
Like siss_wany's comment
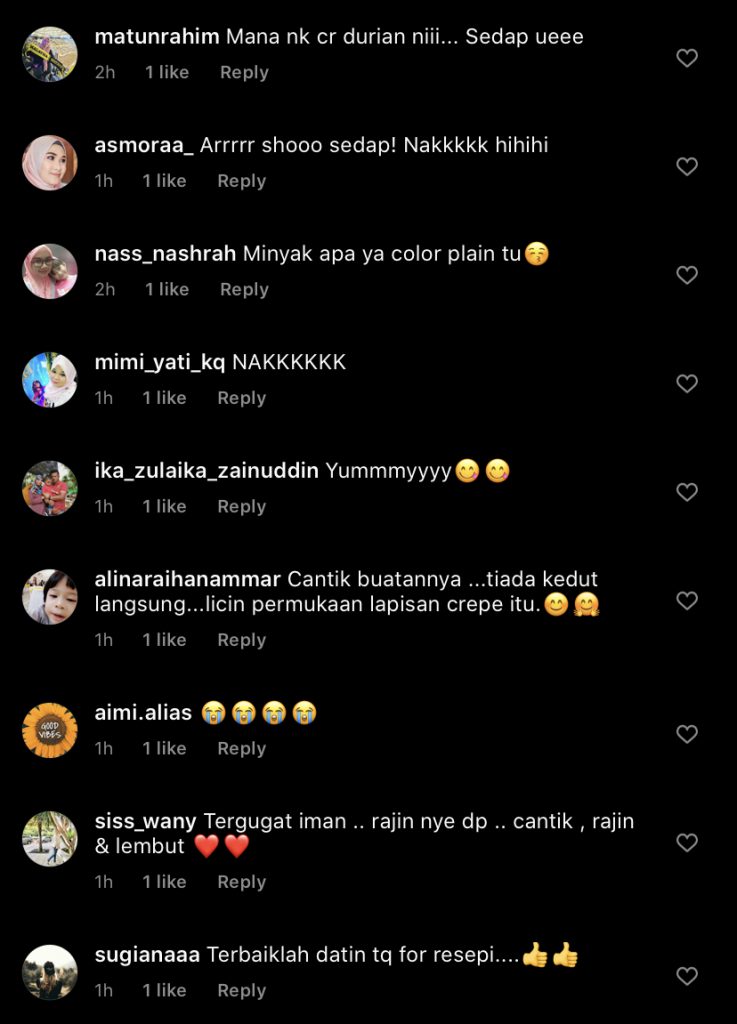coord(687,843)
